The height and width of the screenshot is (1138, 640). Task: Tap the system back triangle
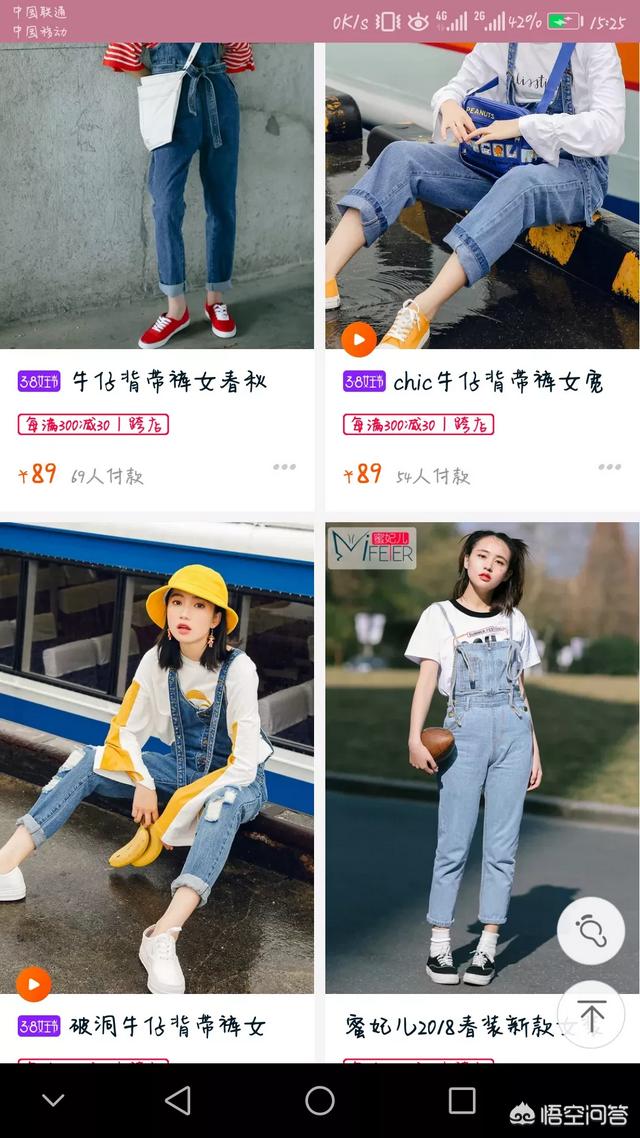178,1100
